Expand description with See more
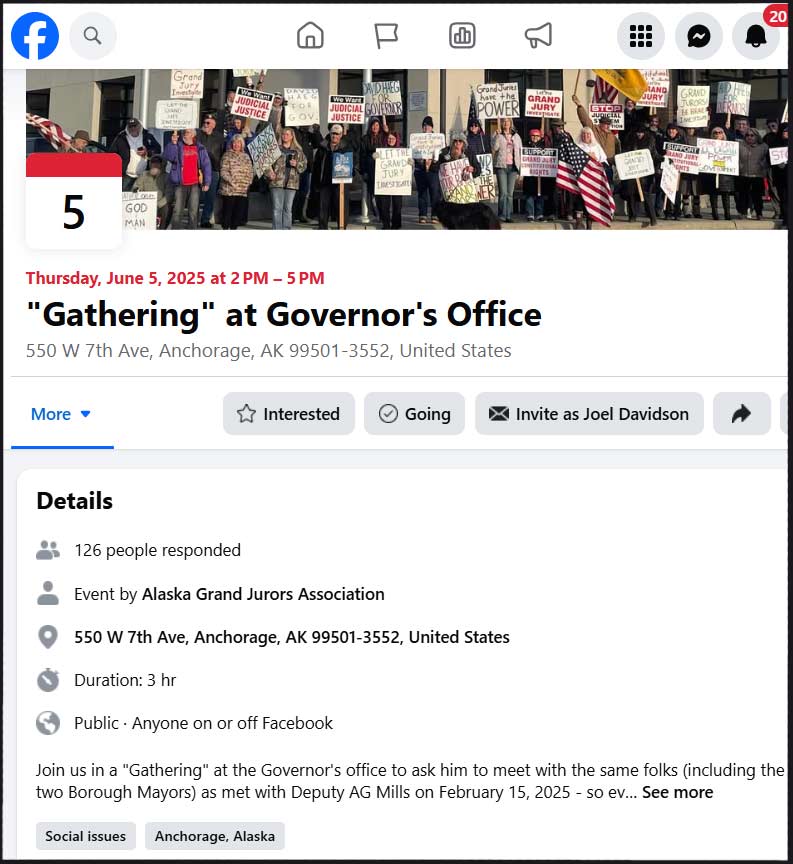Screen dimensions: 793x864 pos(677,792)
